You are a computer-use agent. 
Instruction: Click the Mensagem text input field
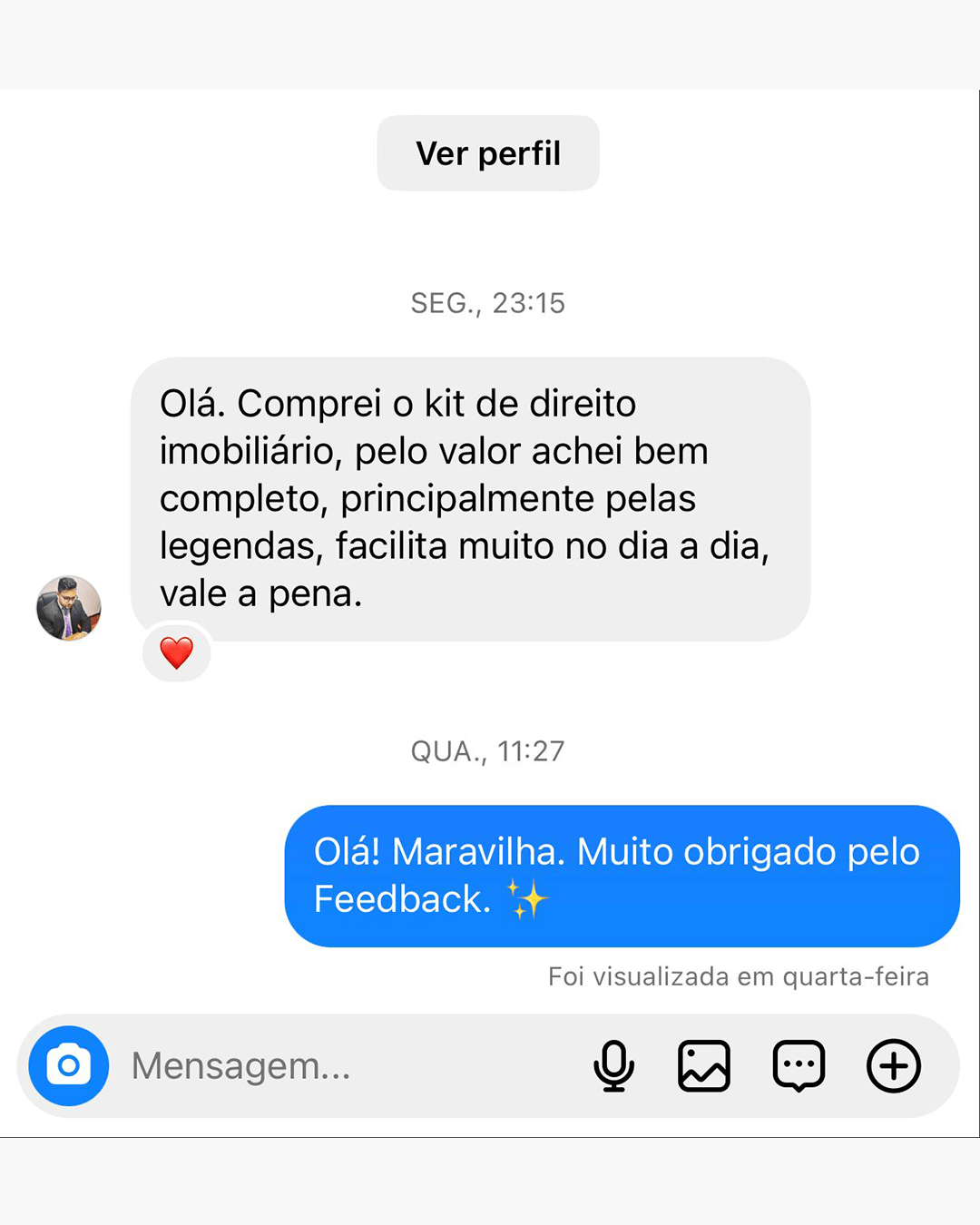(x=240, y=1066)
